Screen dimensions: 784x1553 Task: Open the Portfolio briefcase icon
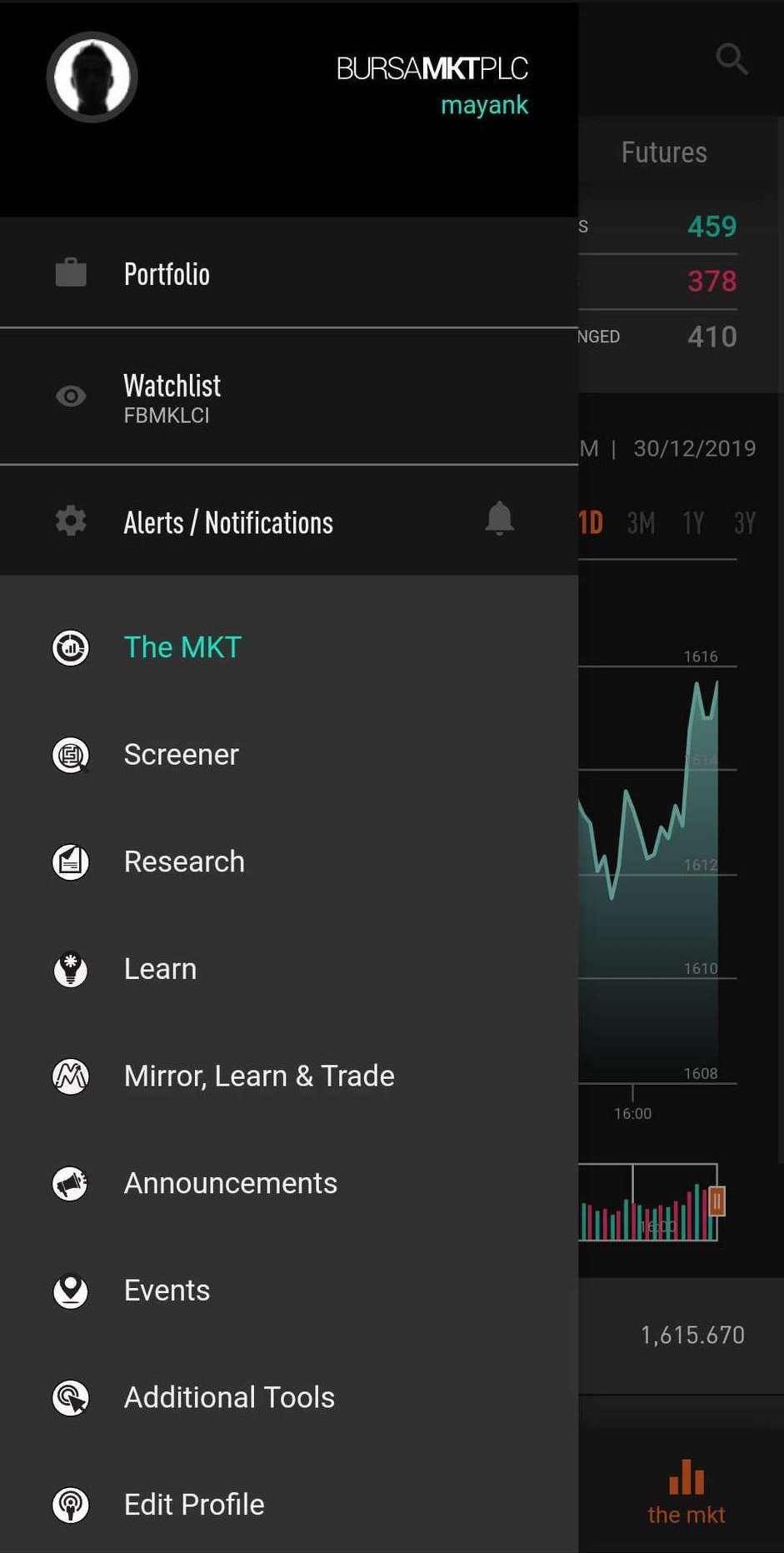70,272
